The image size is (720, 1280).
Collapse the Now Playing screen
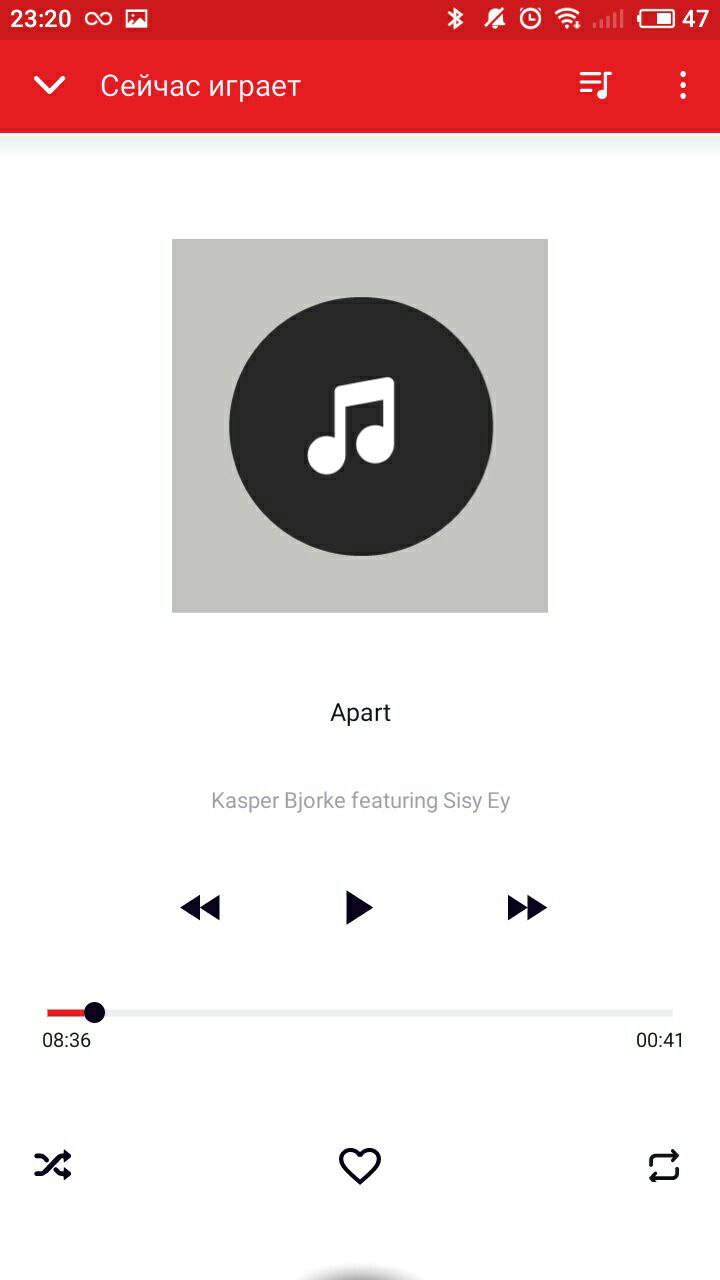coord(49,86)
